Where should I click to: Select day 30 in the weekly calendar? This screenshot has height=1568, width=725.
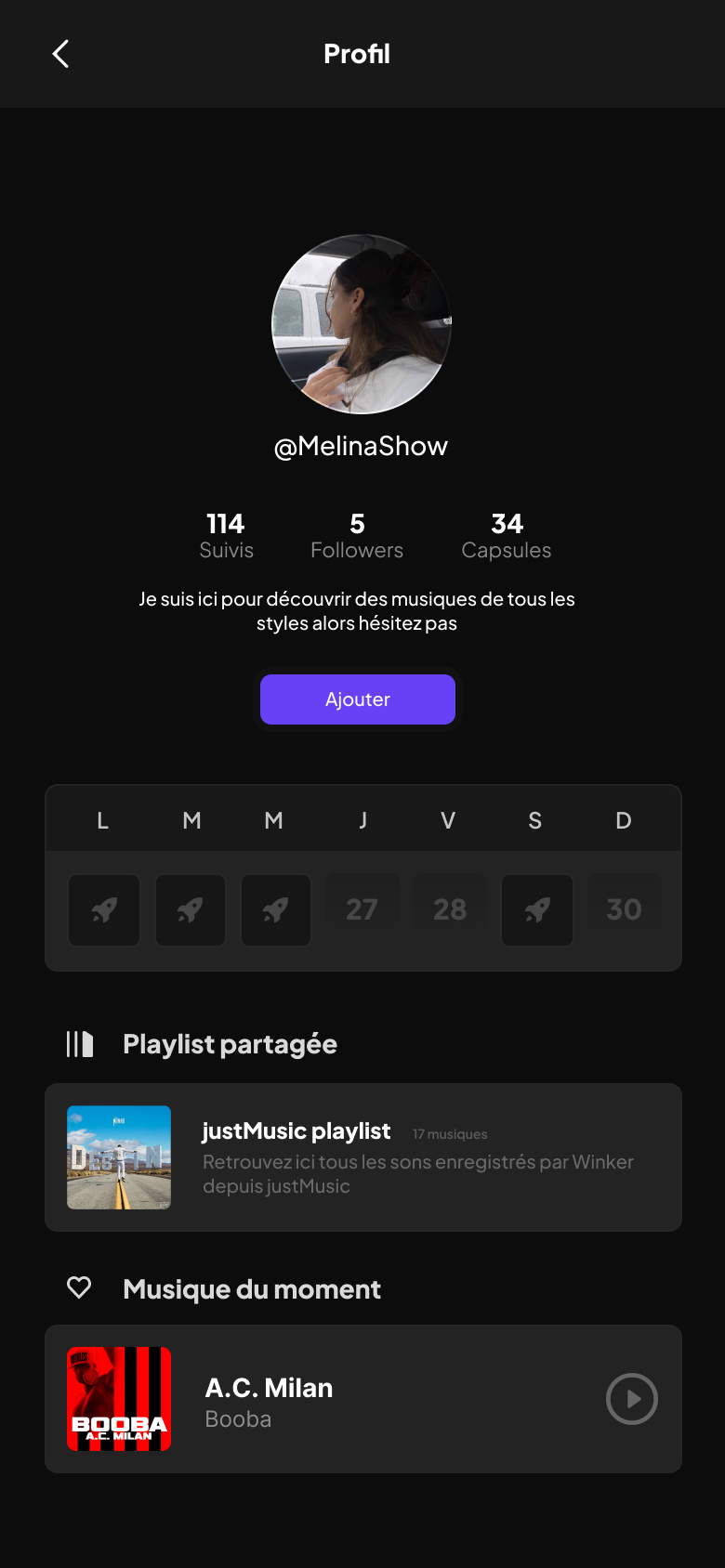[x=625, y=909]
